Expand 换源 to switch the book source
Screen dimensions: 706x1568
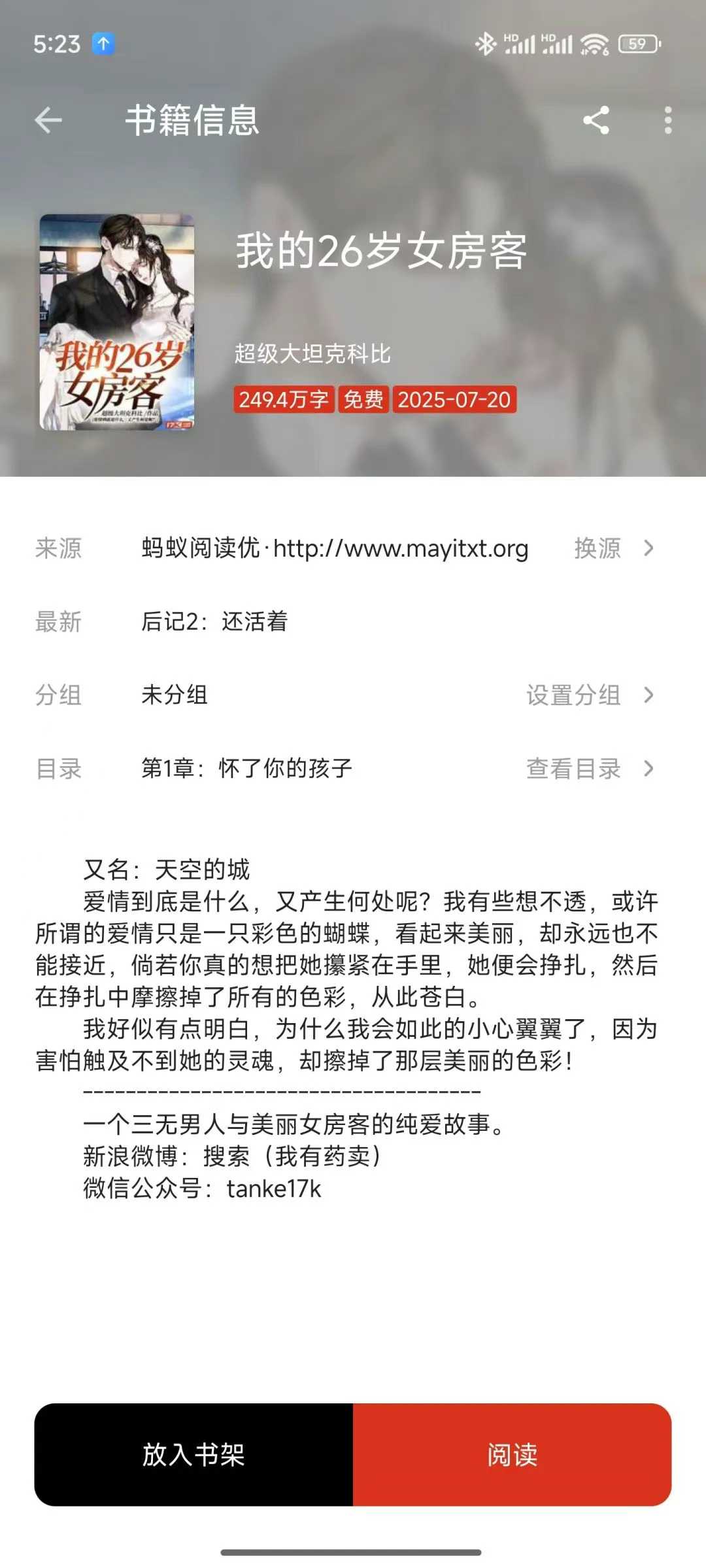coord(597,549)
